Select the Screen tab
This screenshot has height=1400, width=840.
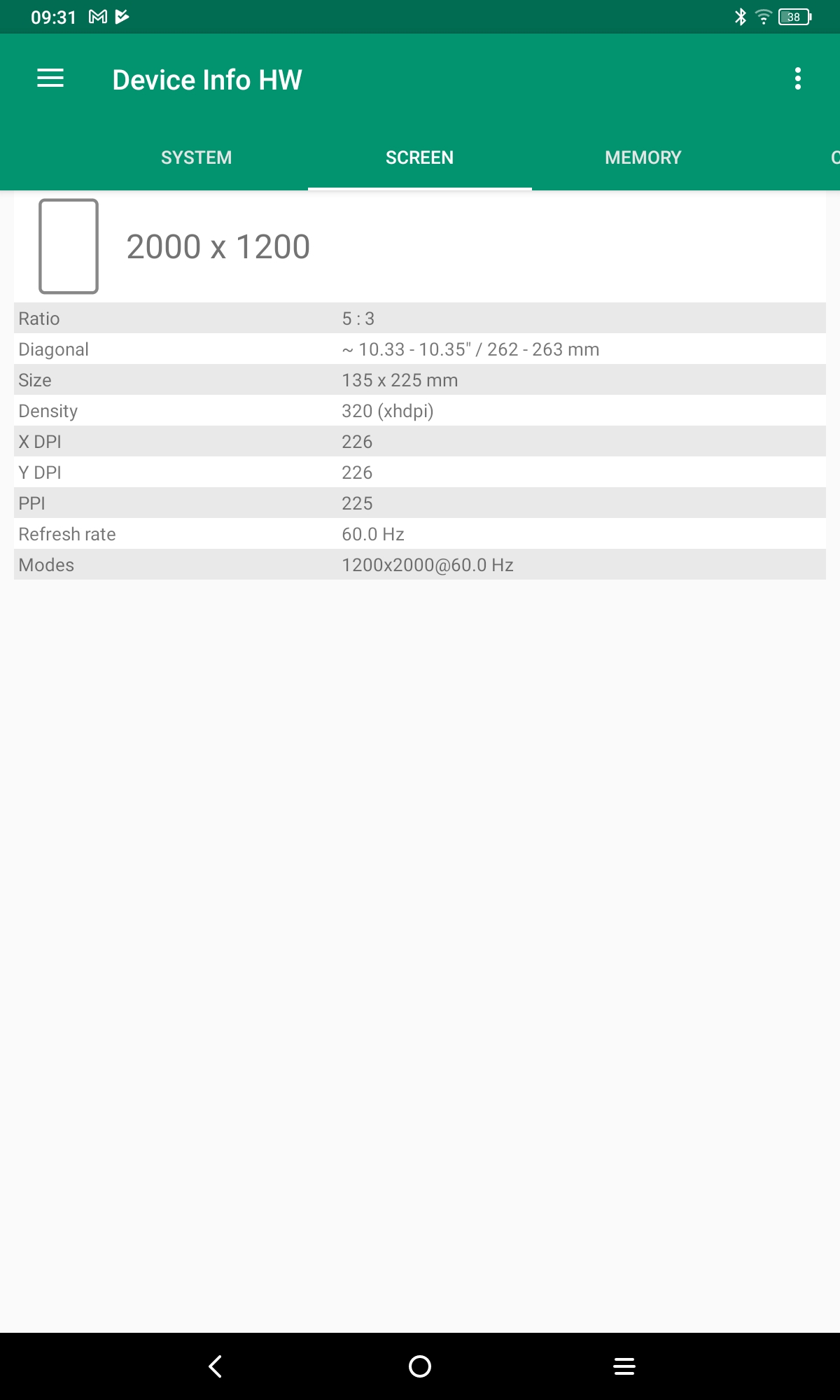[x=419, y=157]
